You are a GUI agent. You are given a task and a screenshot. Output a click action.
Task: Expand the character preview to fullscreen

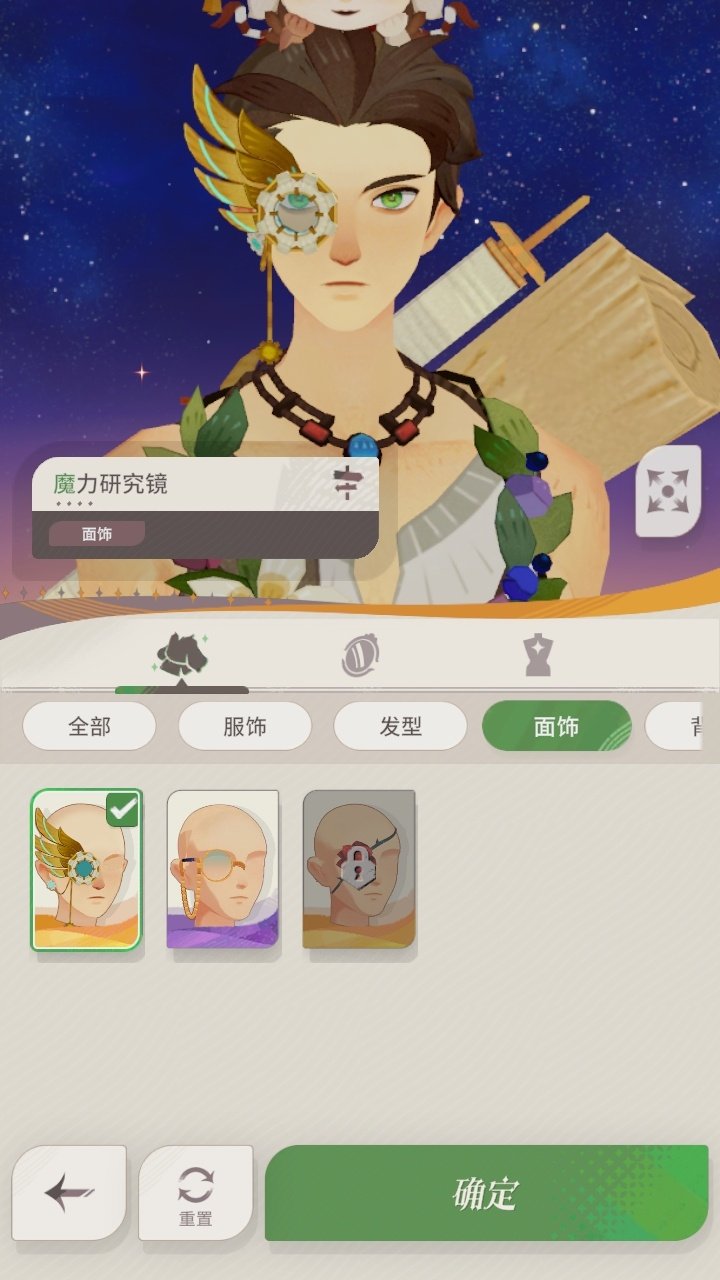668,491
